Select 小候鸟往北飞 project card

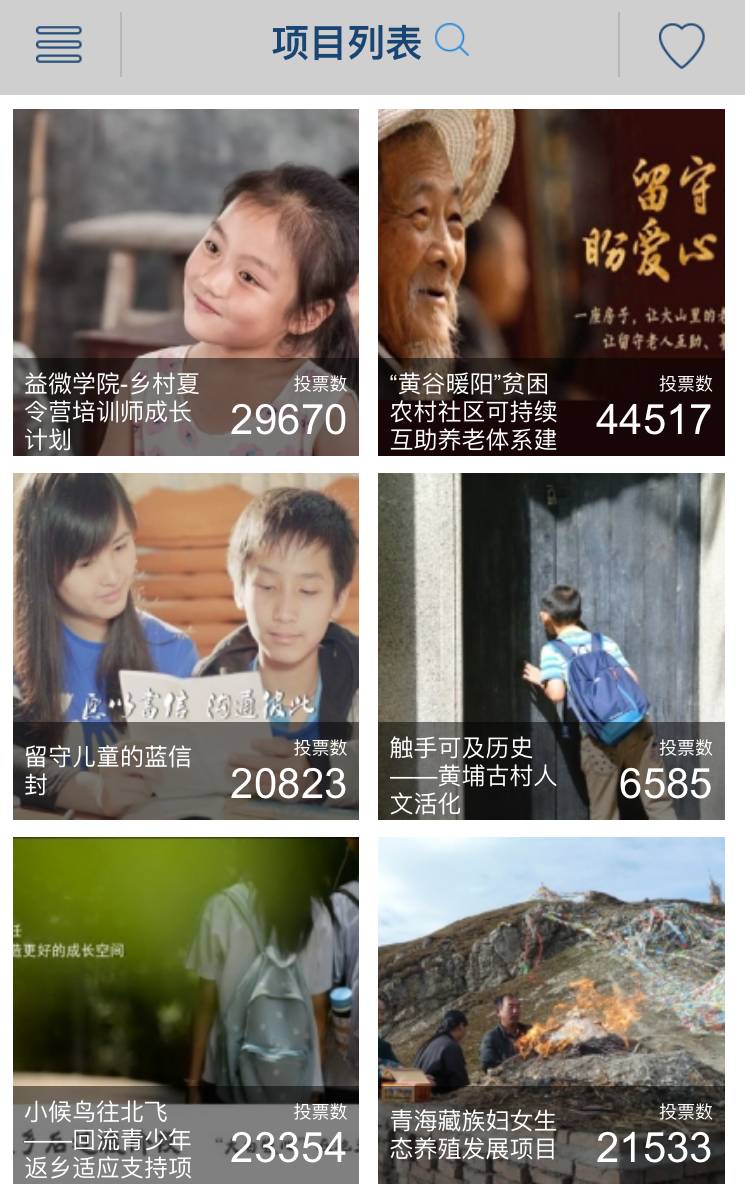(x=186, y=1010)
